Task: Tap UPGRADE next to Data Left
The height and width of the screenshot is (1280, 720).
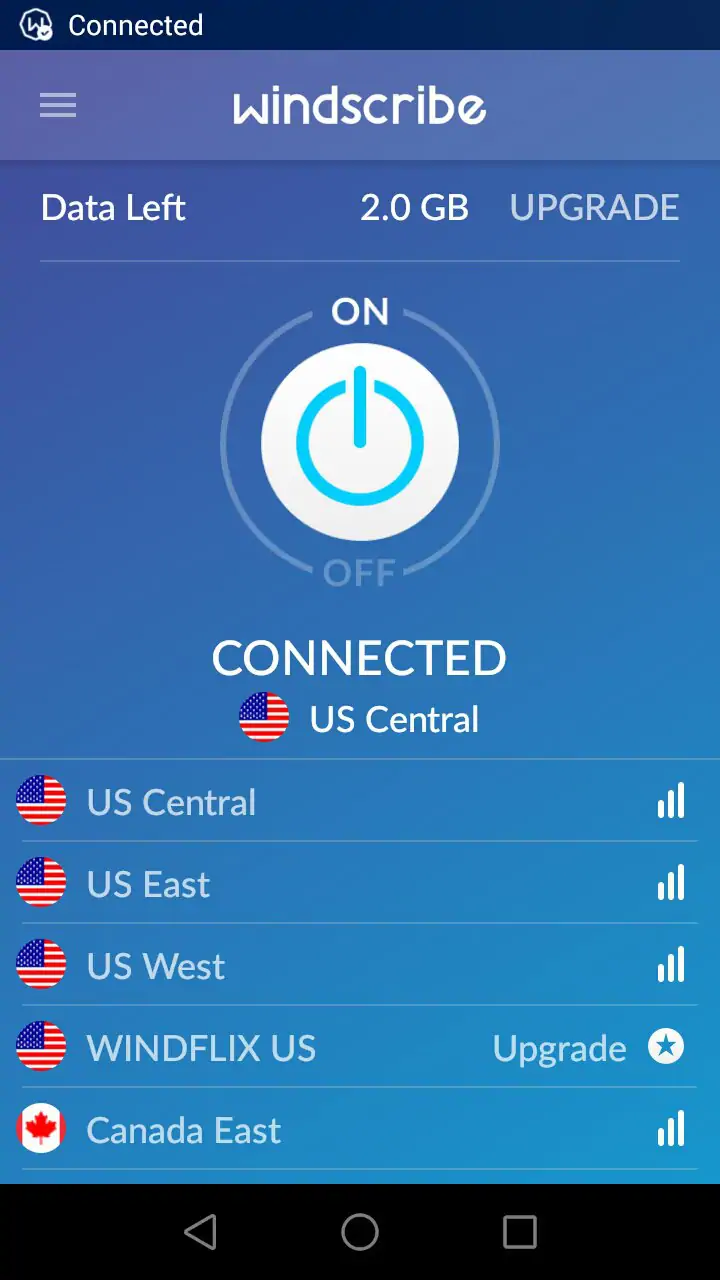Action: coord(594,208)
